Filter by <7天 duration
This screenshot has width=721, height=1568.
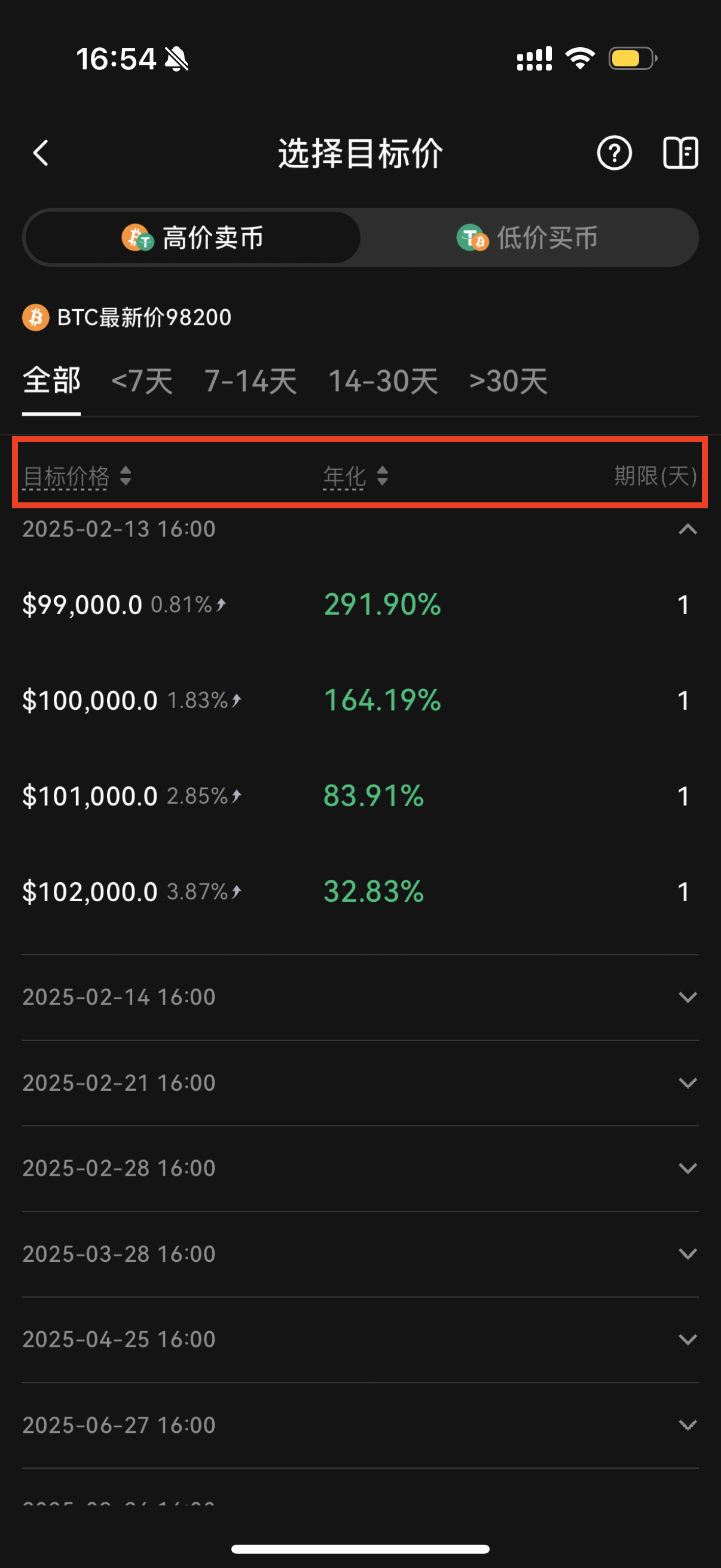click(142, 381)
